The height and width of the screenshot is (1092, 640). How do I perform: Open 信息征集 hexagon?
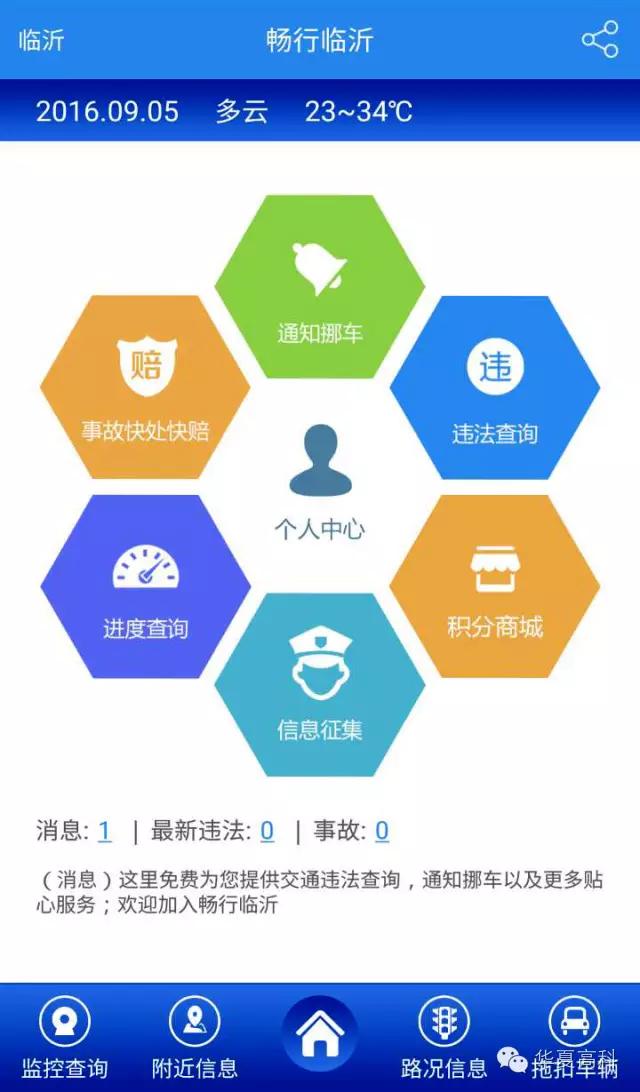(x=320, y=685)
